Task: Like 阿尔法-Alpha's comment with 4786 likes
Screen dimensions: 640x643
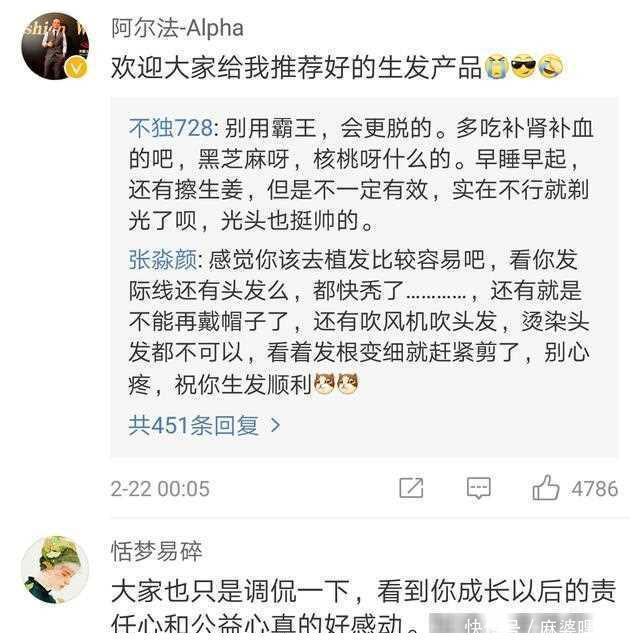Action: 546,488
